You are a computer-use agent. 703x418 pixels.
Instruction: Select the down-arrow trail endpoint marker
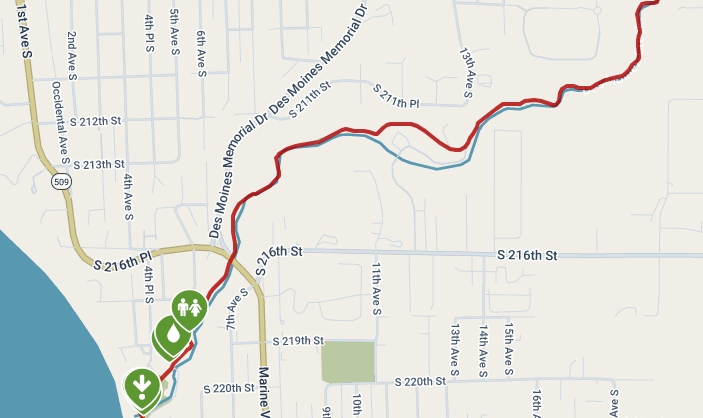143,386
